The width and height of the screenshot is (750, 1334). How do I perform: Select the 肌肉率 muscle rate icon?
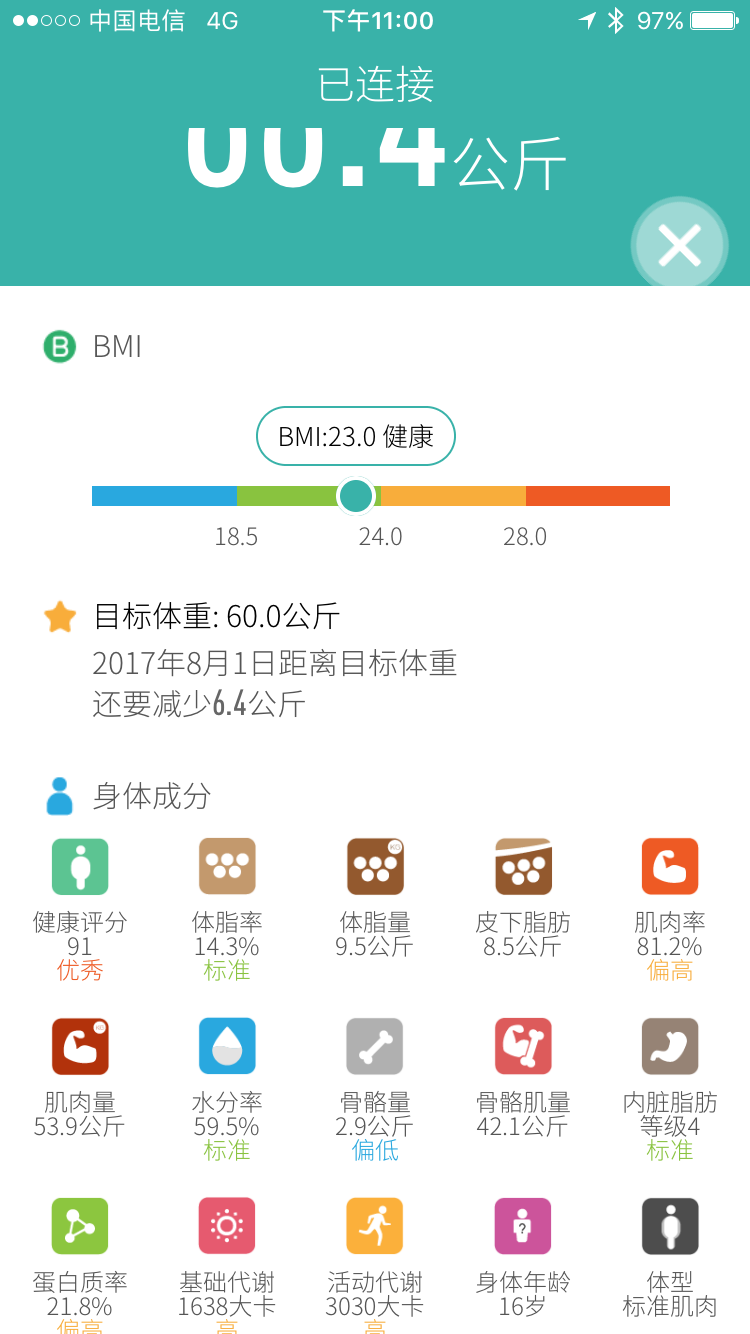tap(670, 866)
